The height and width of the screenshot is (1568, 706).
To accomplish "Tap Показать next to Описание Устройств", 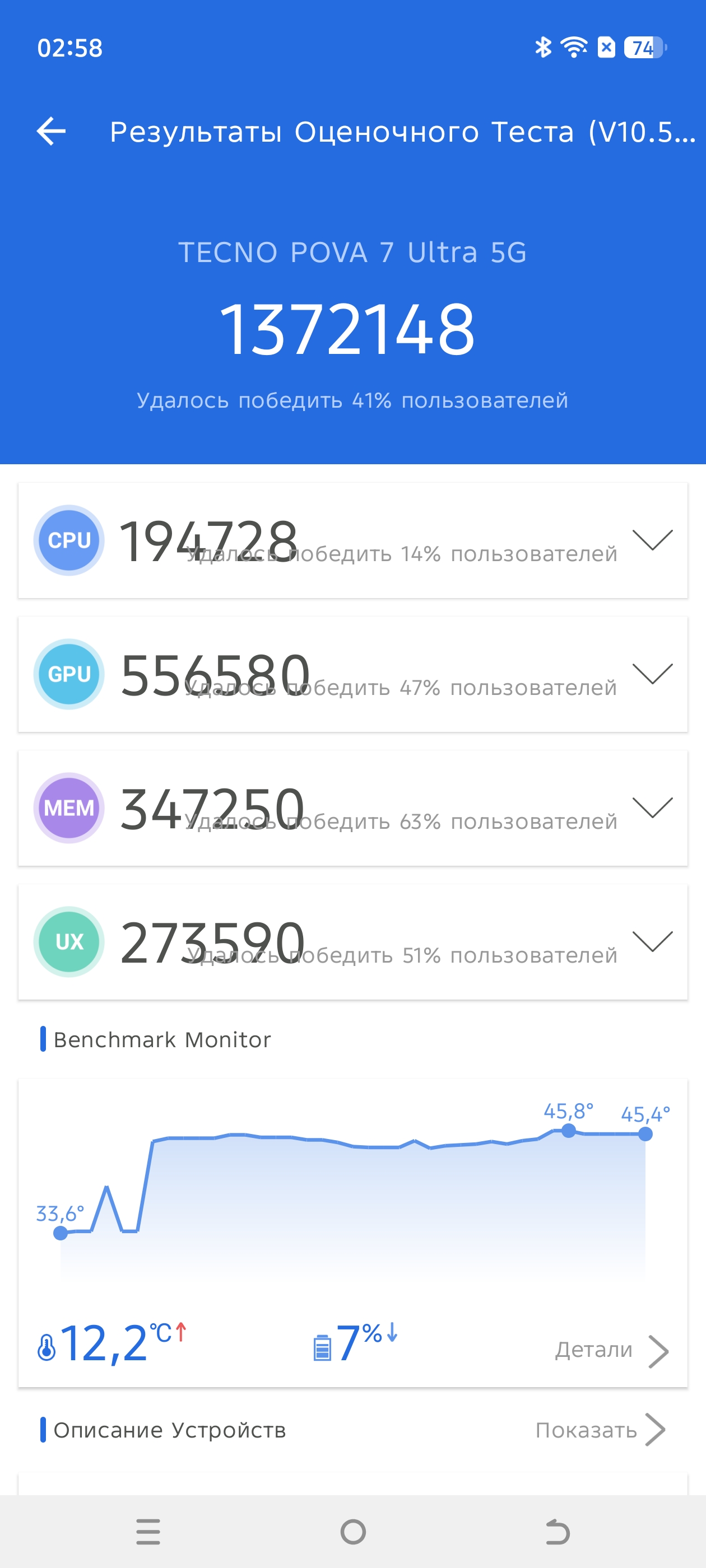I will pyautogui.click(x=600, y=1430).
